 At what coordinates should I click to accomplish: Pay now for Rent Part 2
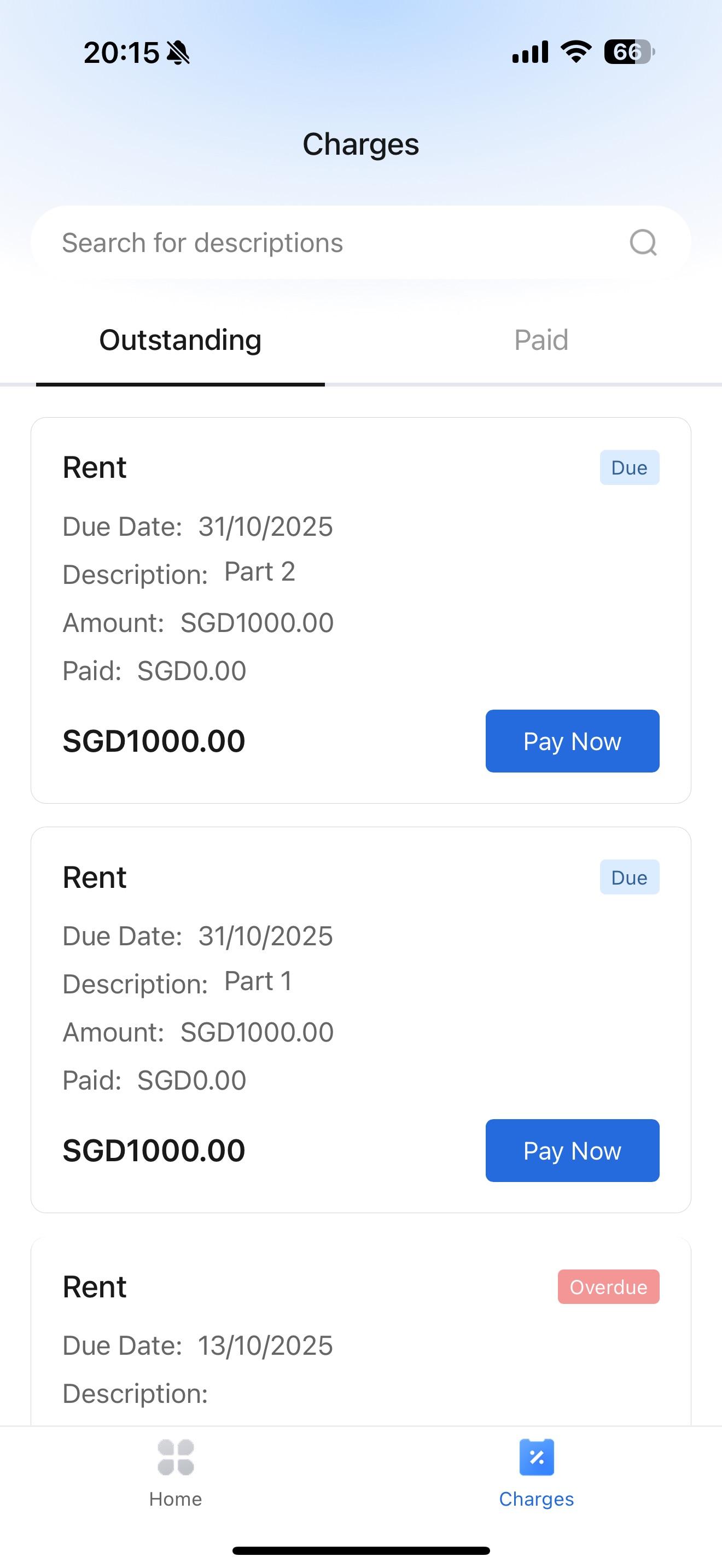point(572,741)
